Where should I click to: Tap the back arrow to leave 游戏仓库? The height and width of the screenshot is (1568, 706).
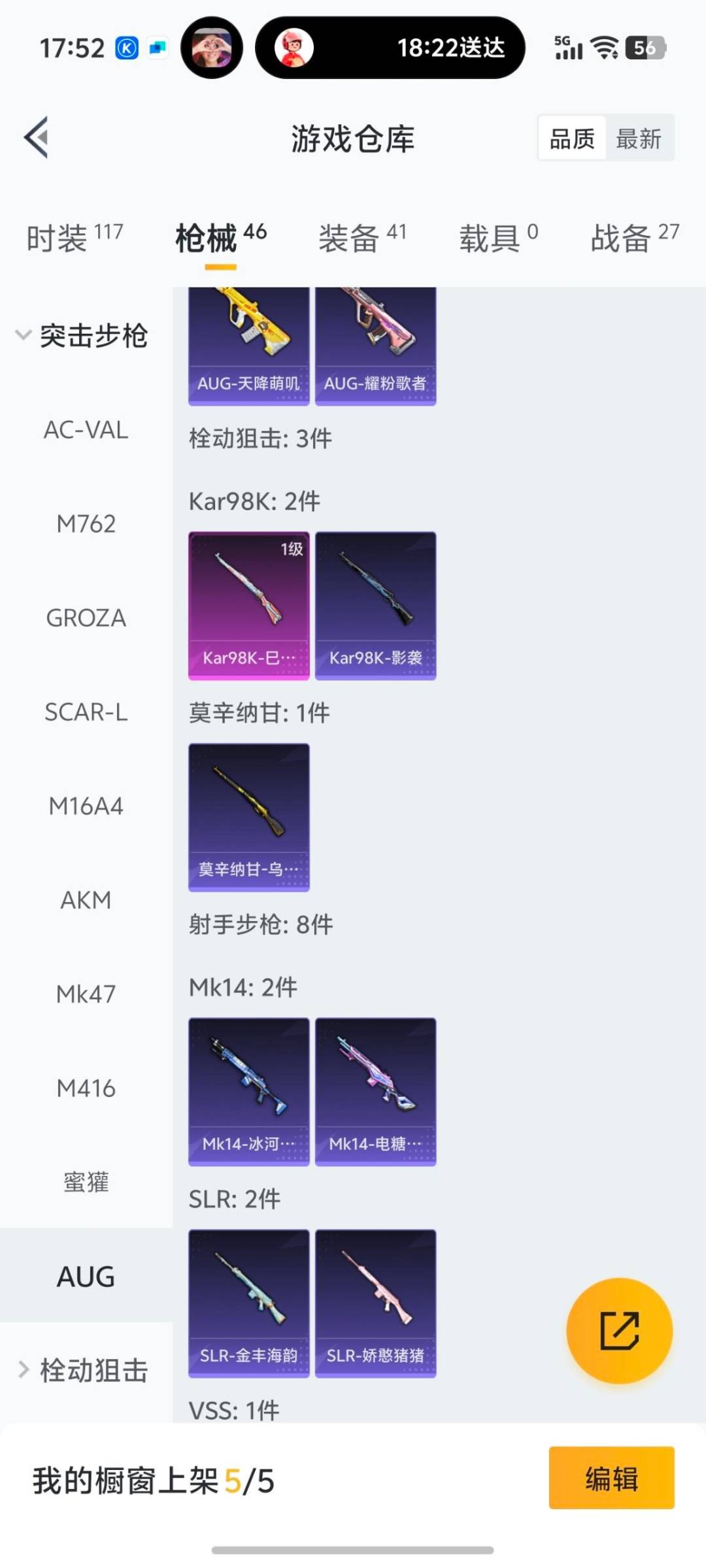36,137
